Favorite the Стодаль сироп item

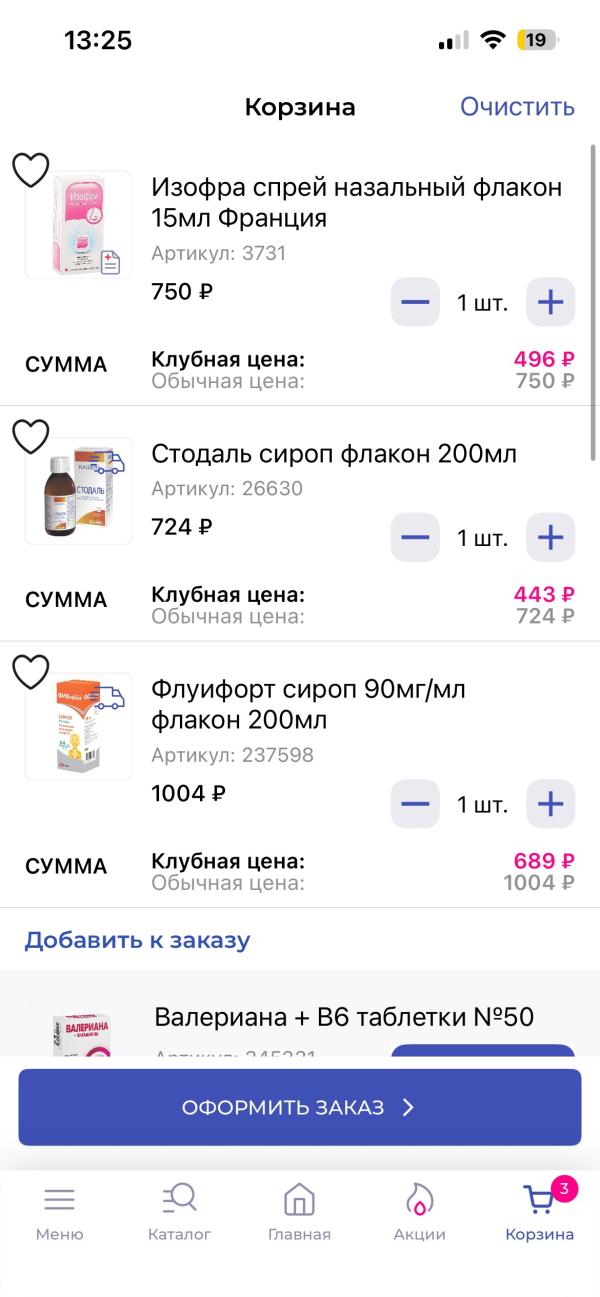coord(30,436)
